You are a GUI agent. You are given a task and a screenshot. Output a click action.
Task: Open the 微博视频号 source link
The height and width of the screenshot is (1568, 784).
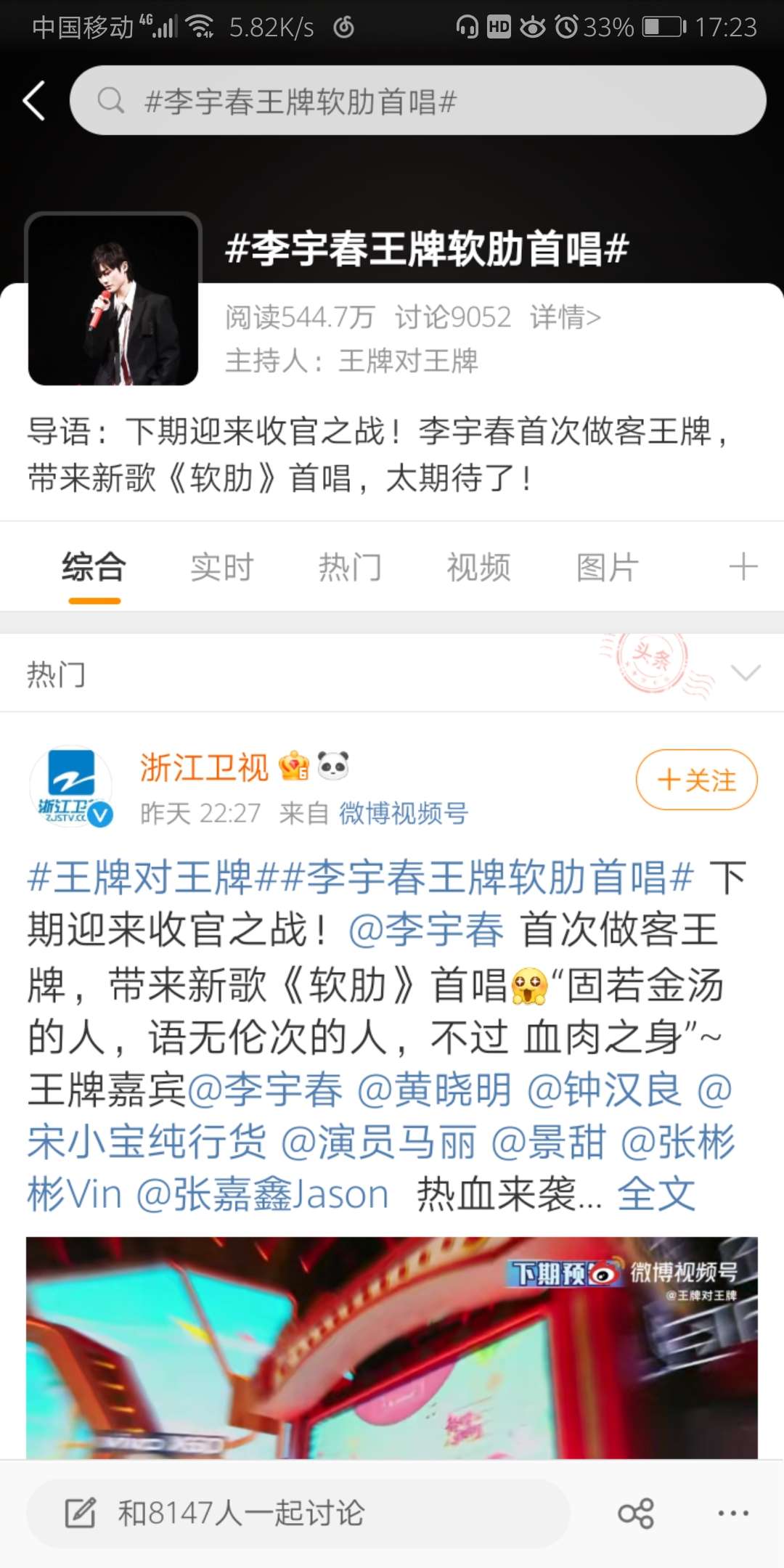click(x=404, y=814)
